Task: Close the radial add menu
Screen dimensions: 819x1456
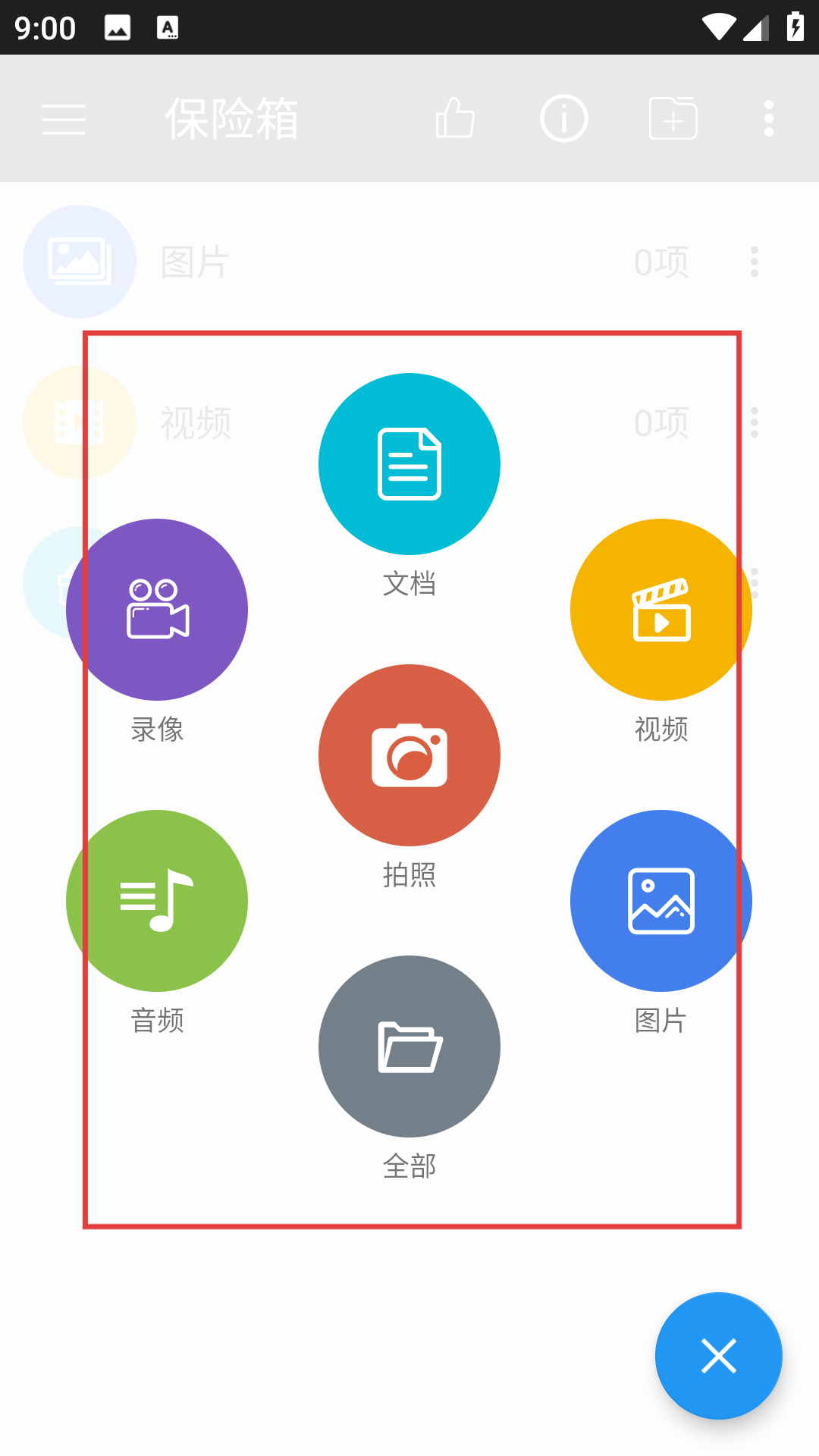Action: [x=717, y=1357]
